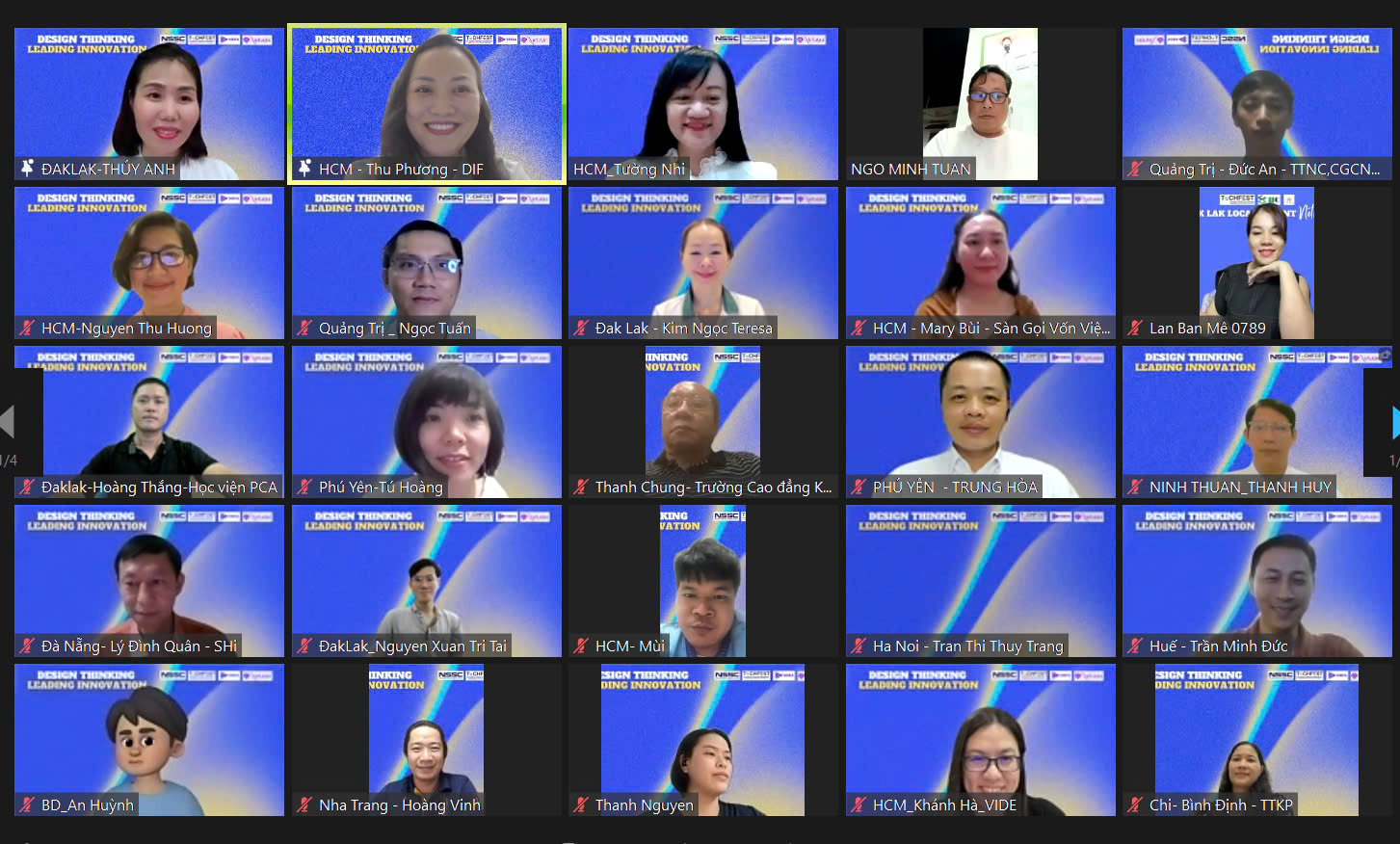Go to the previous gallery page arrow
The image size is (1400, 844).
point(8,422)
